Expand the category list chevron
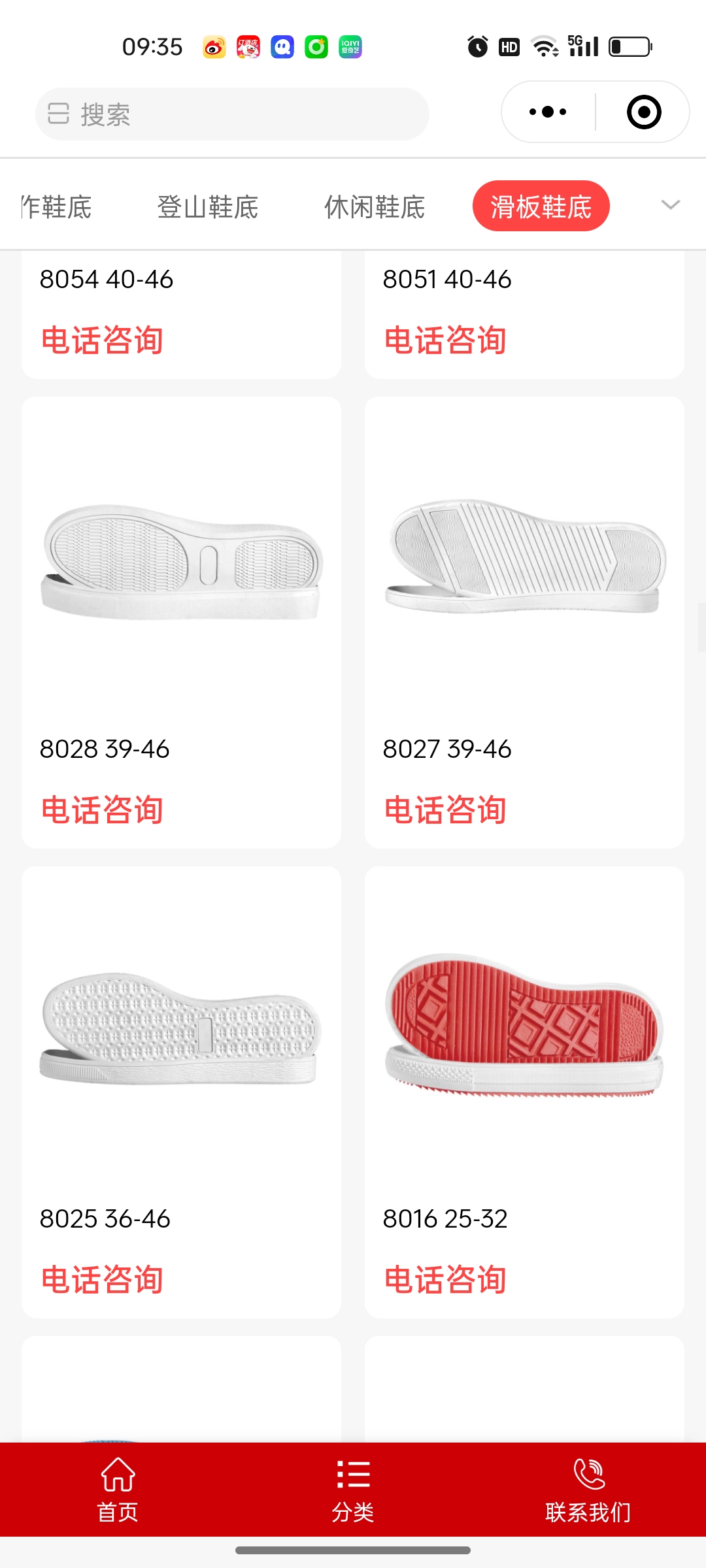Screen dimensions: 706x1568 tap(671, 205)
